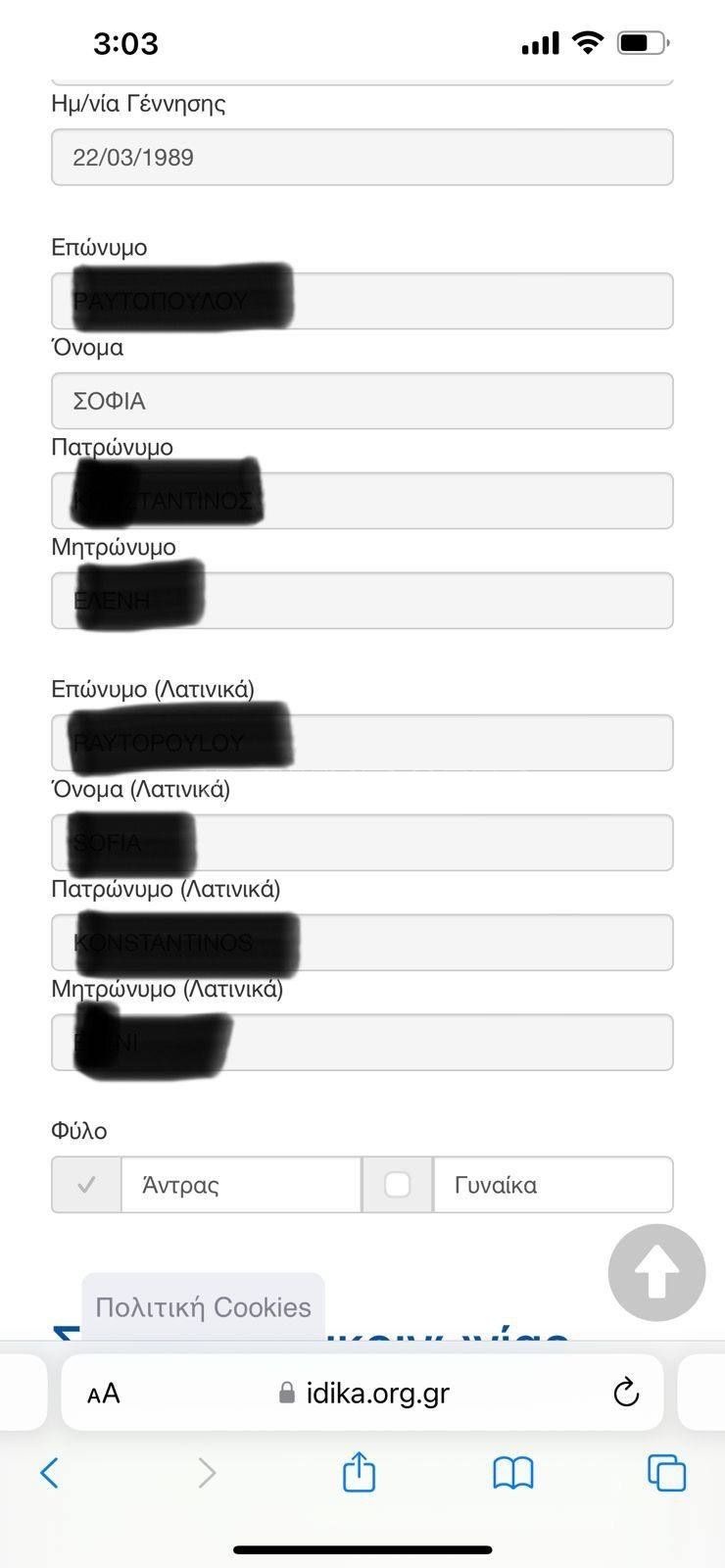Go back to the previous page
The width and height of the screenshot is (725, 1568).
(x=49, y=1472)
